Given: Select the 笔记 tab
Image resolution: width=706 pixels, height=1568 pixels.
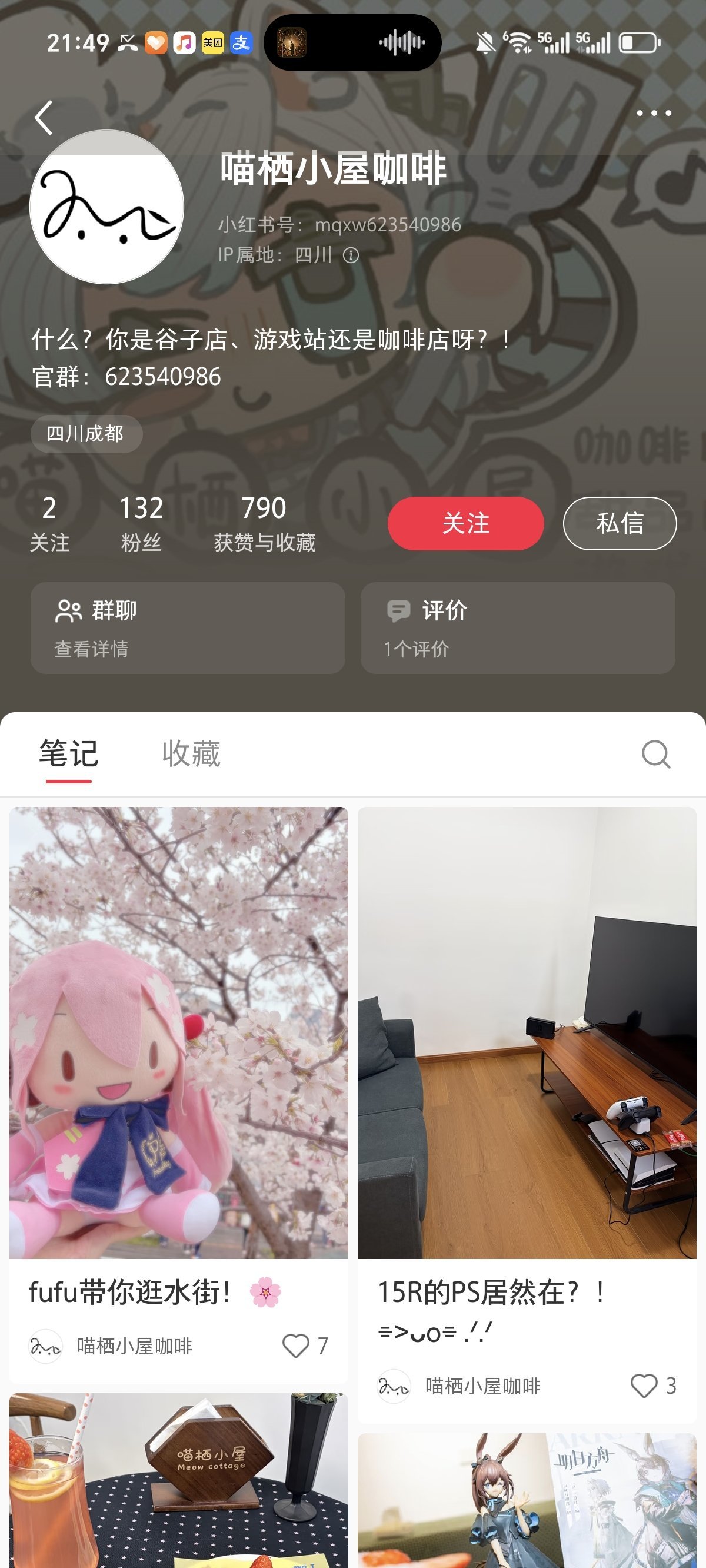Looking at the screenshot, I should pyautogui.click(x=69, y=753).
